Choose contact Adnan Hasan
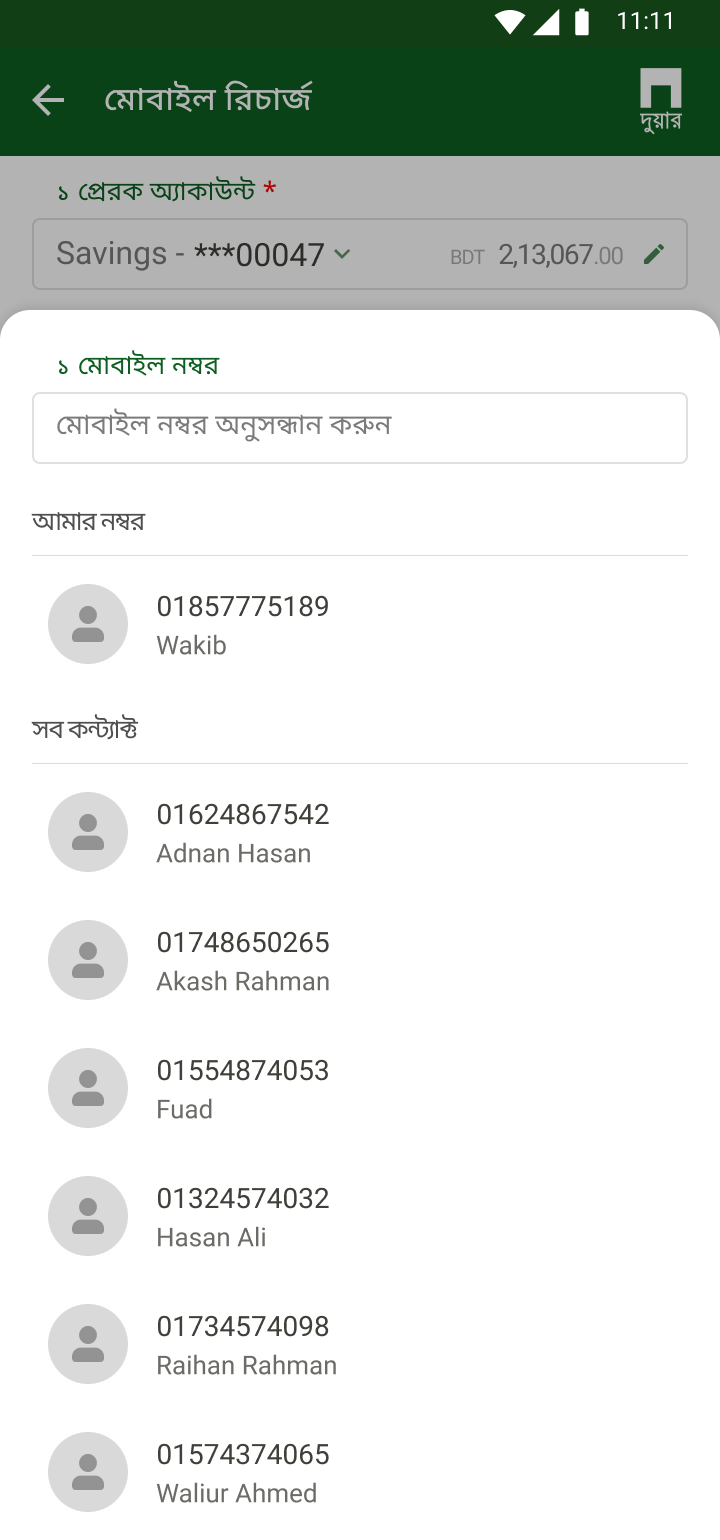 tap(360, 832)
